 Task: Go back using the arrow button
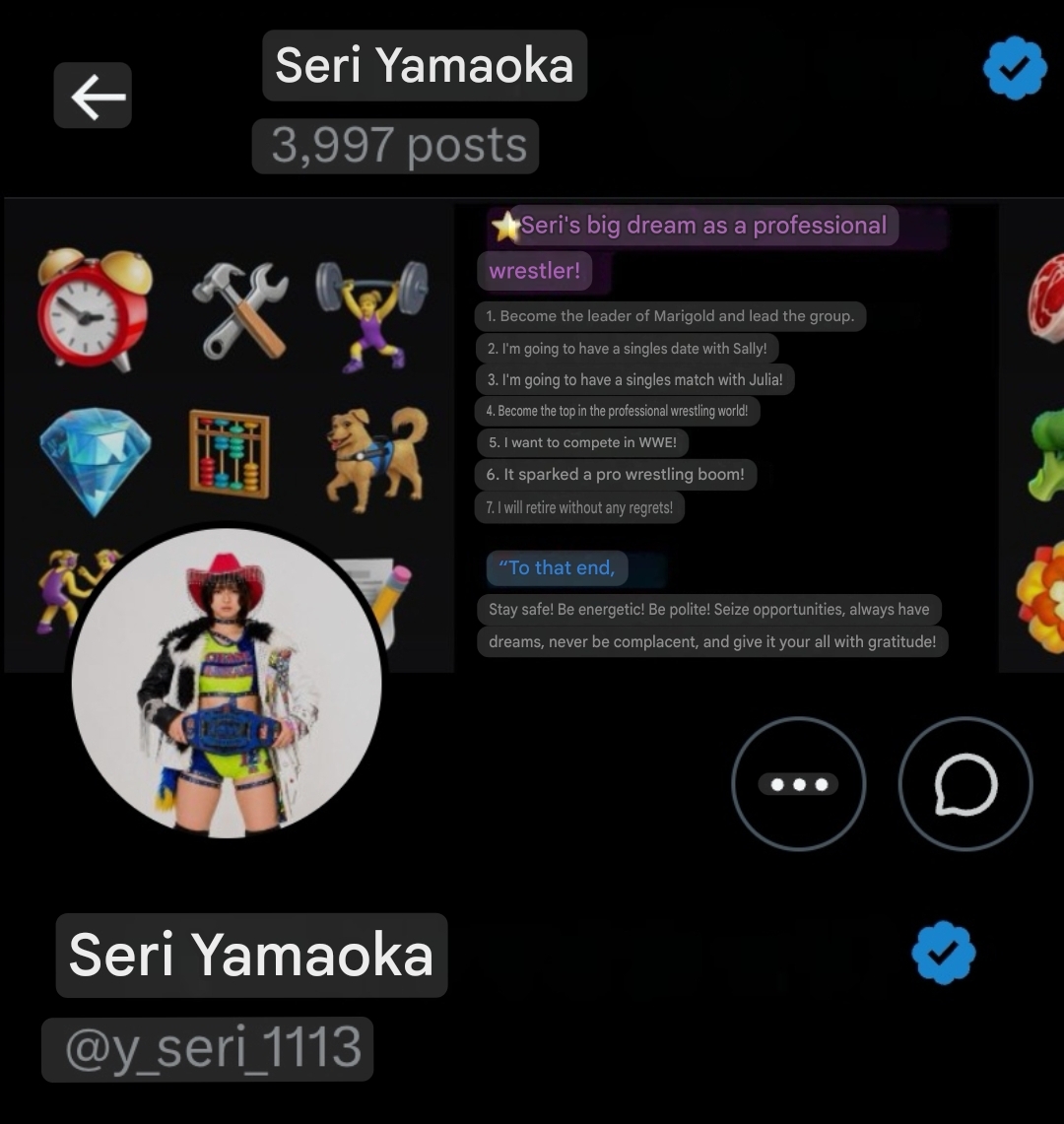click(93, 96)
